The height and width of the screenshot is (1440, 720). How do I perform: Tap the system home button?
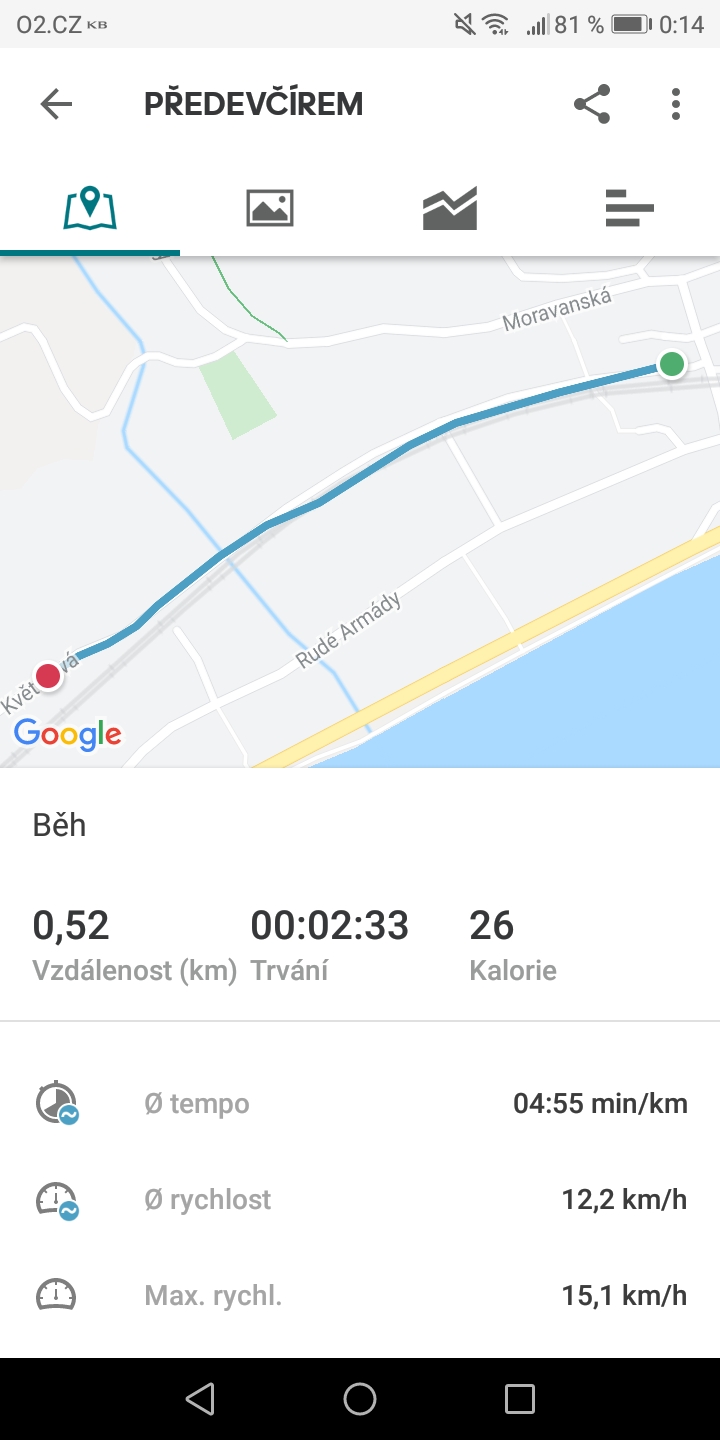pyautogui.click(x=360, y=1399)
